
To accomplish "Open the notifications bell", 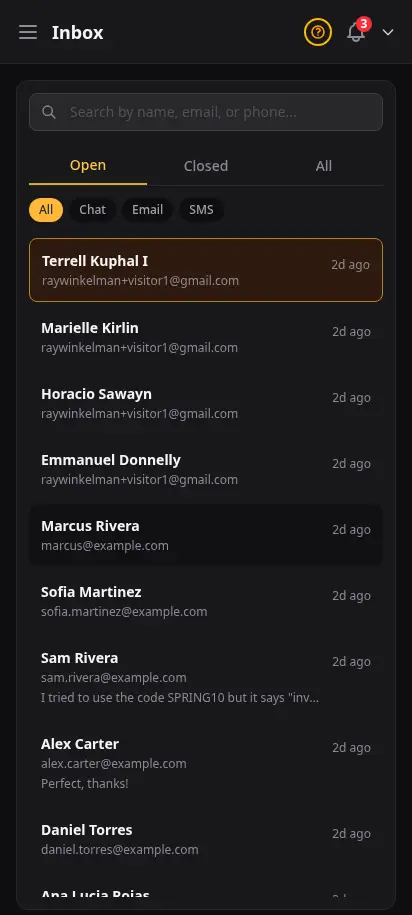I will pos(356,32).
